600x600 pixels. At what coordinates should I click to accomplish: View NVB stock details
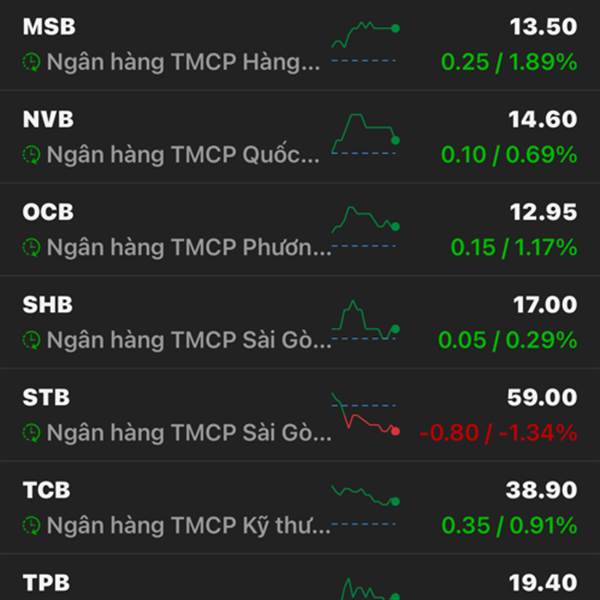[x=300, y=137]
